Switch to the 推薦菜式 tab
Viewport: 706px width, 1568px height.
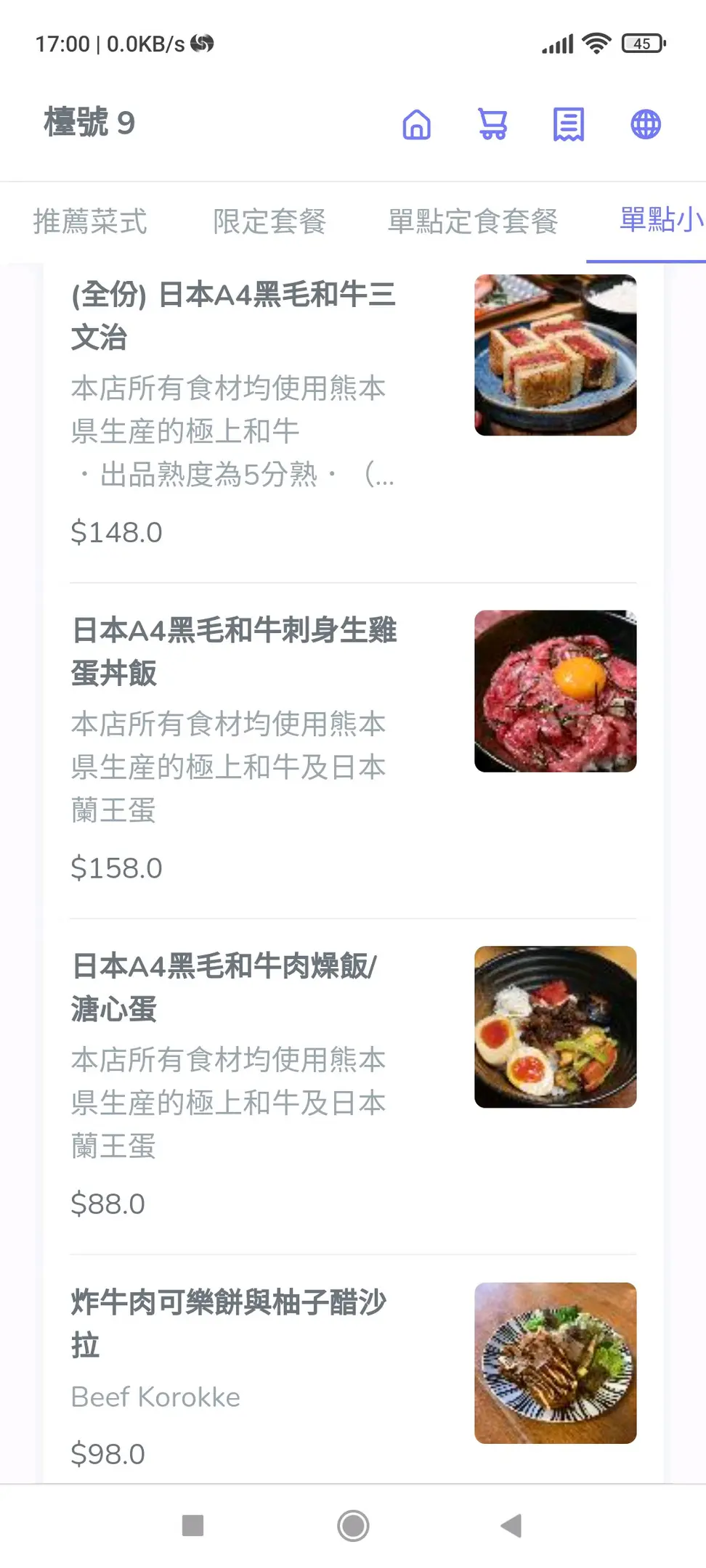[x=90, y=221]
